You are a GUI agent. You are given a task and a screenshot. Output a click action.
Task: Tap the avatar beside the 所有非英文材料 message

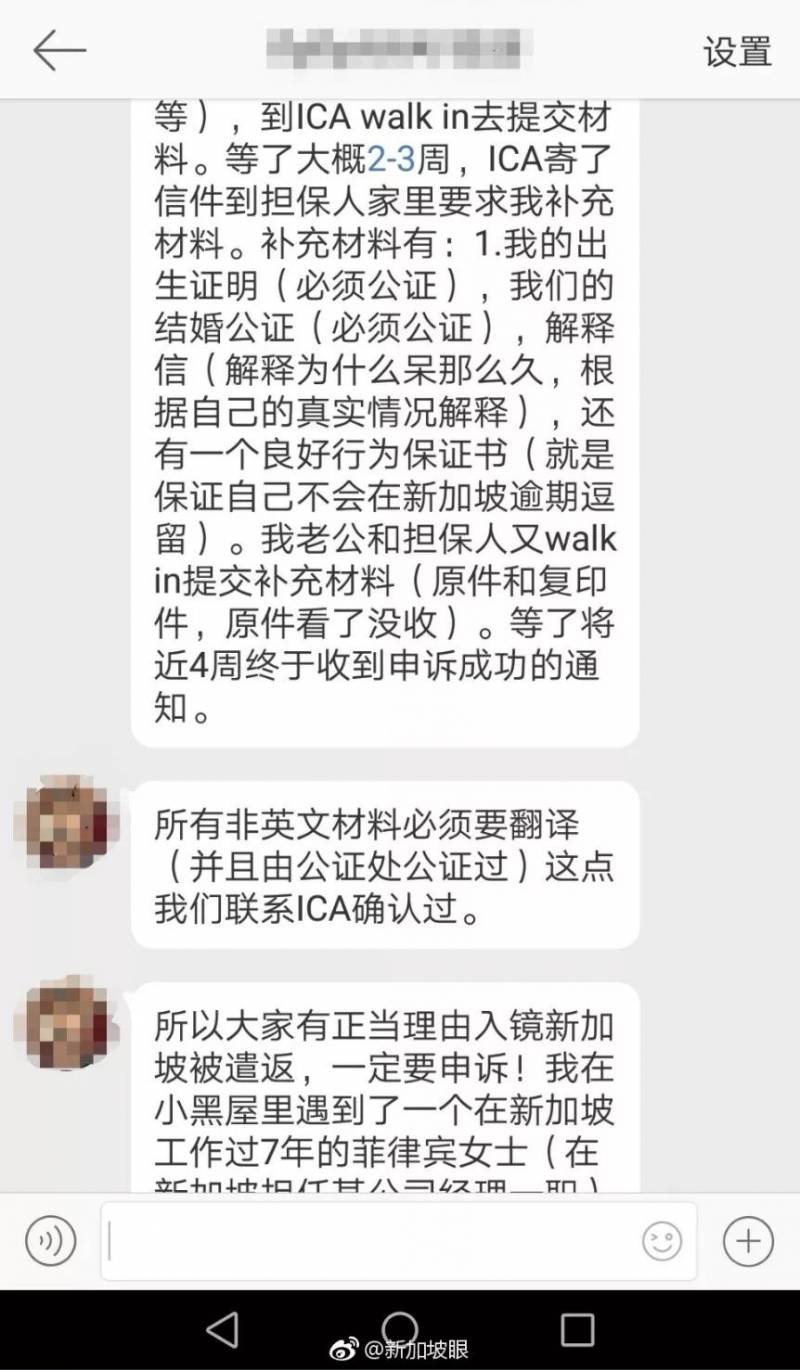67,823
